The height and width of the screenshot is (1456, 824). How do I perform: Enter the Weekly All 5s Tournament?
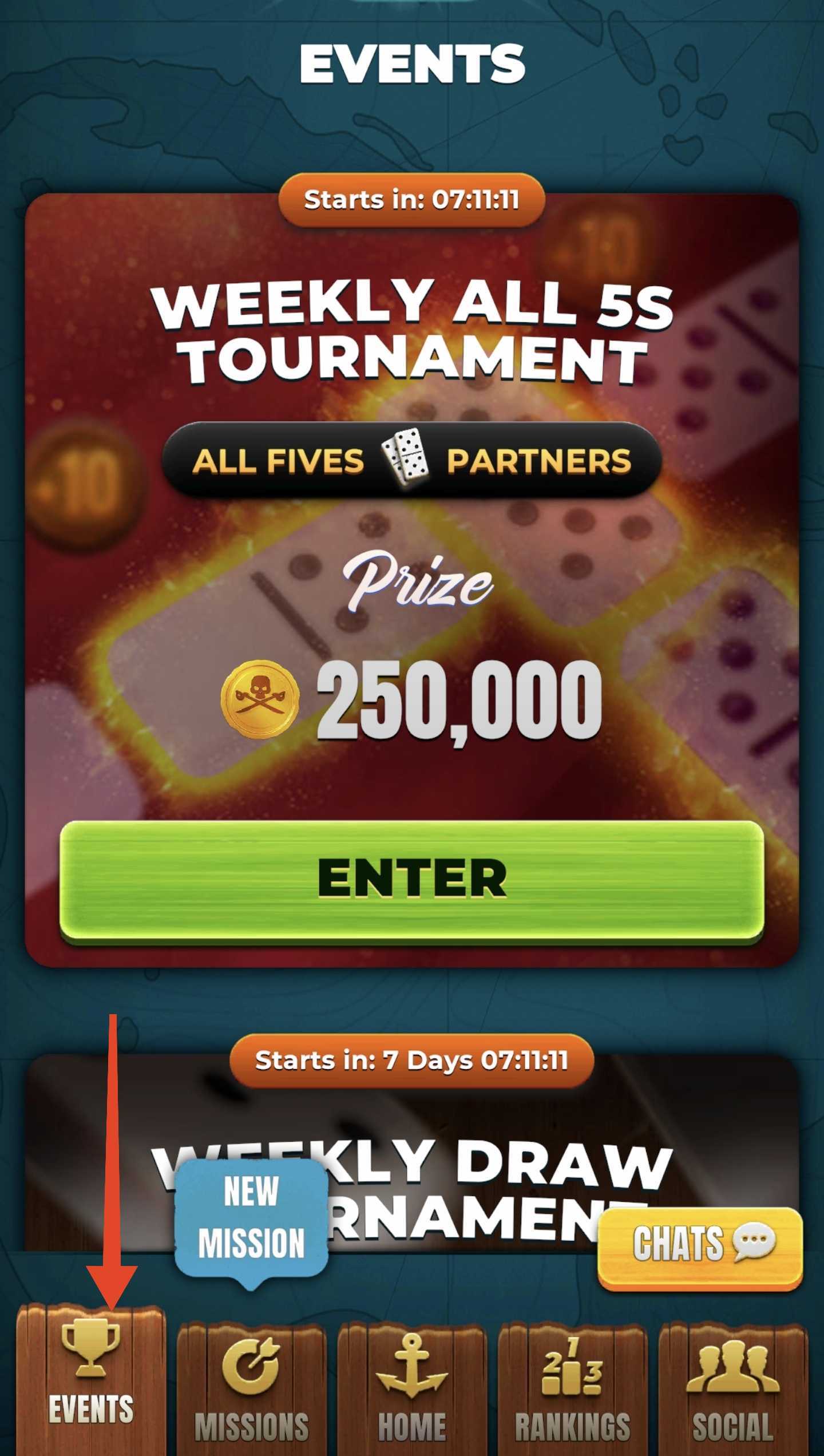click(x=412, y=880)
